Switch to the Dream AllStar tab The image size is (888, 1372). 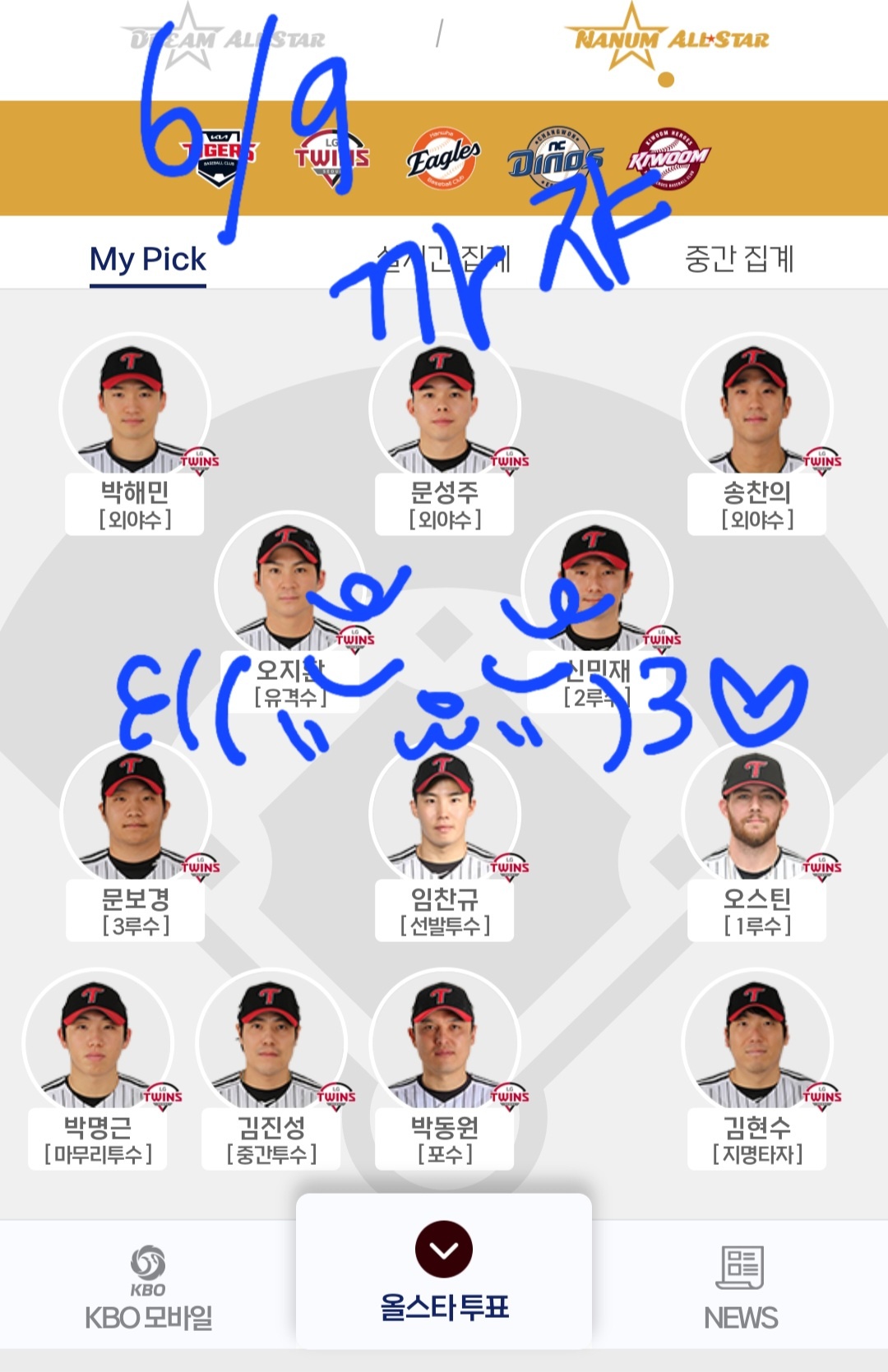(224, 38)
